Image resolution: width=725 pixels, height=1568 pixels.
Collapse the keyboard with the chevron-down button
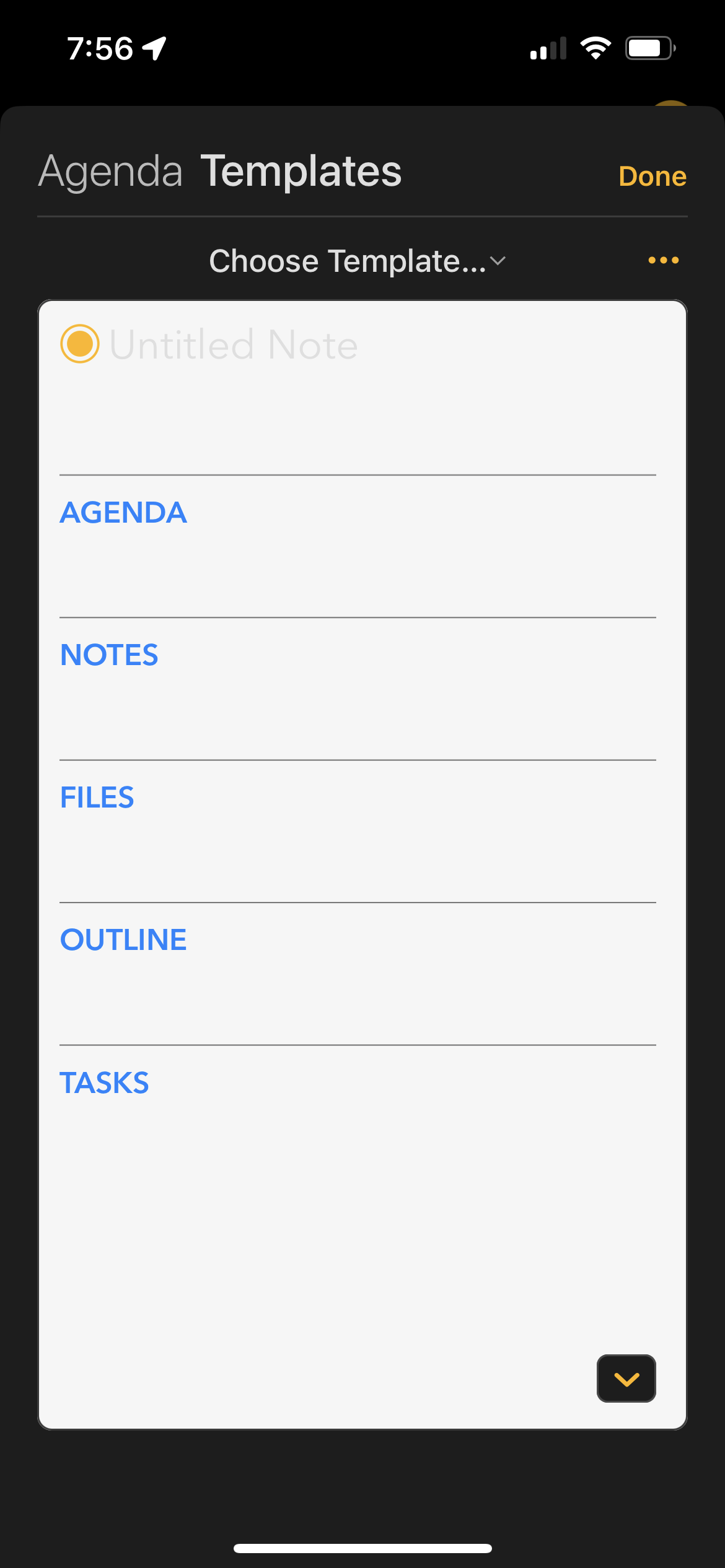pos(626,1379)
